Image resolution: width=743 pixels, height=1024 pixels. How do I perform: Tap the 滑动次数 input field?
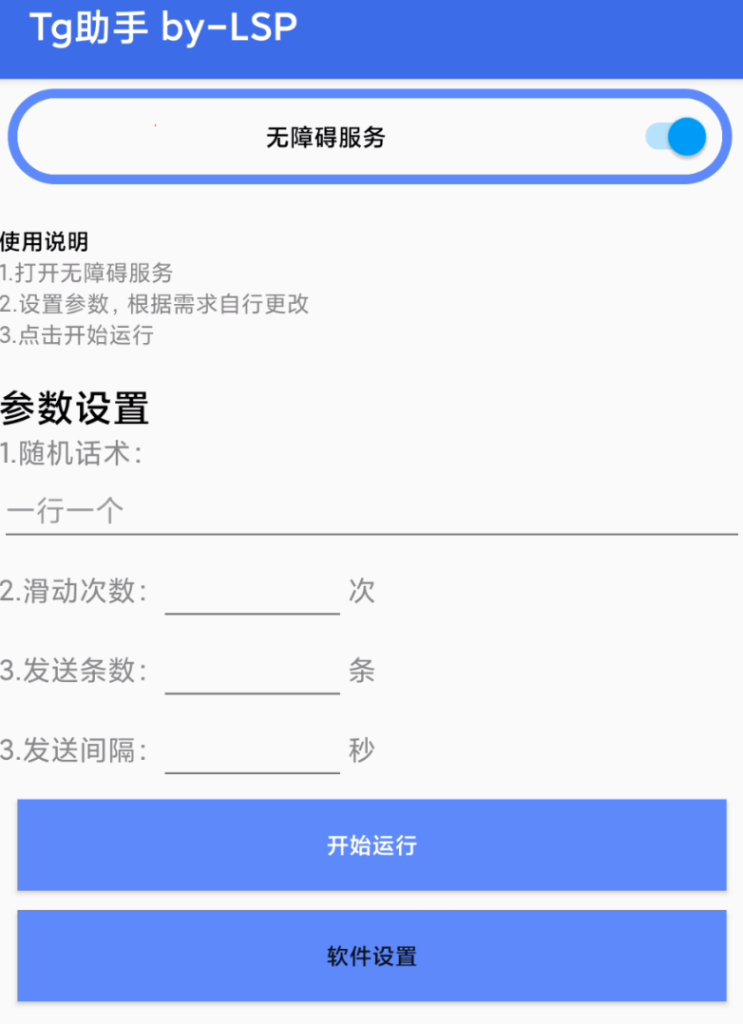252,591
